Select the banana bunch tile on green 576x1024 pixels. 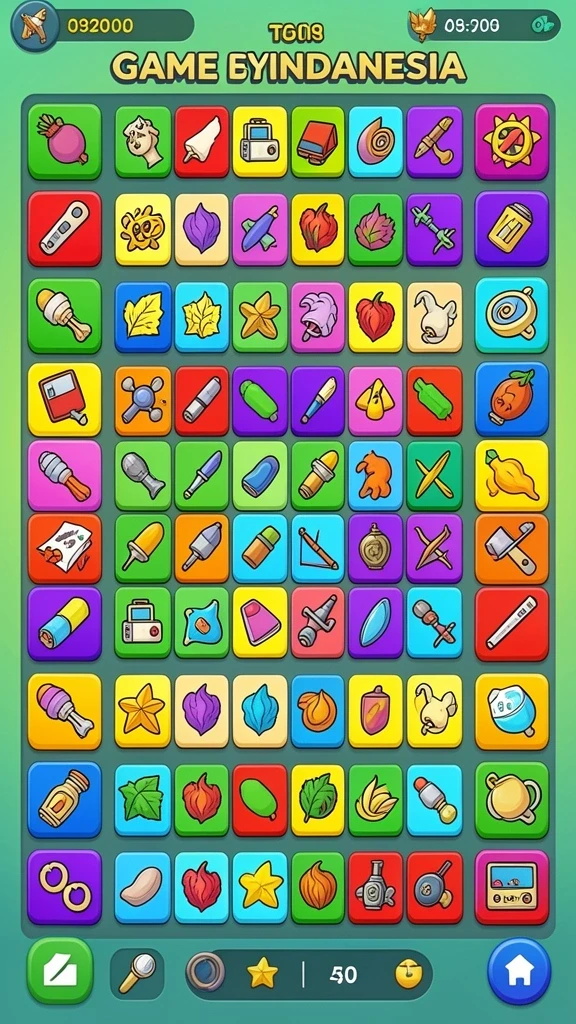point(376,799)
